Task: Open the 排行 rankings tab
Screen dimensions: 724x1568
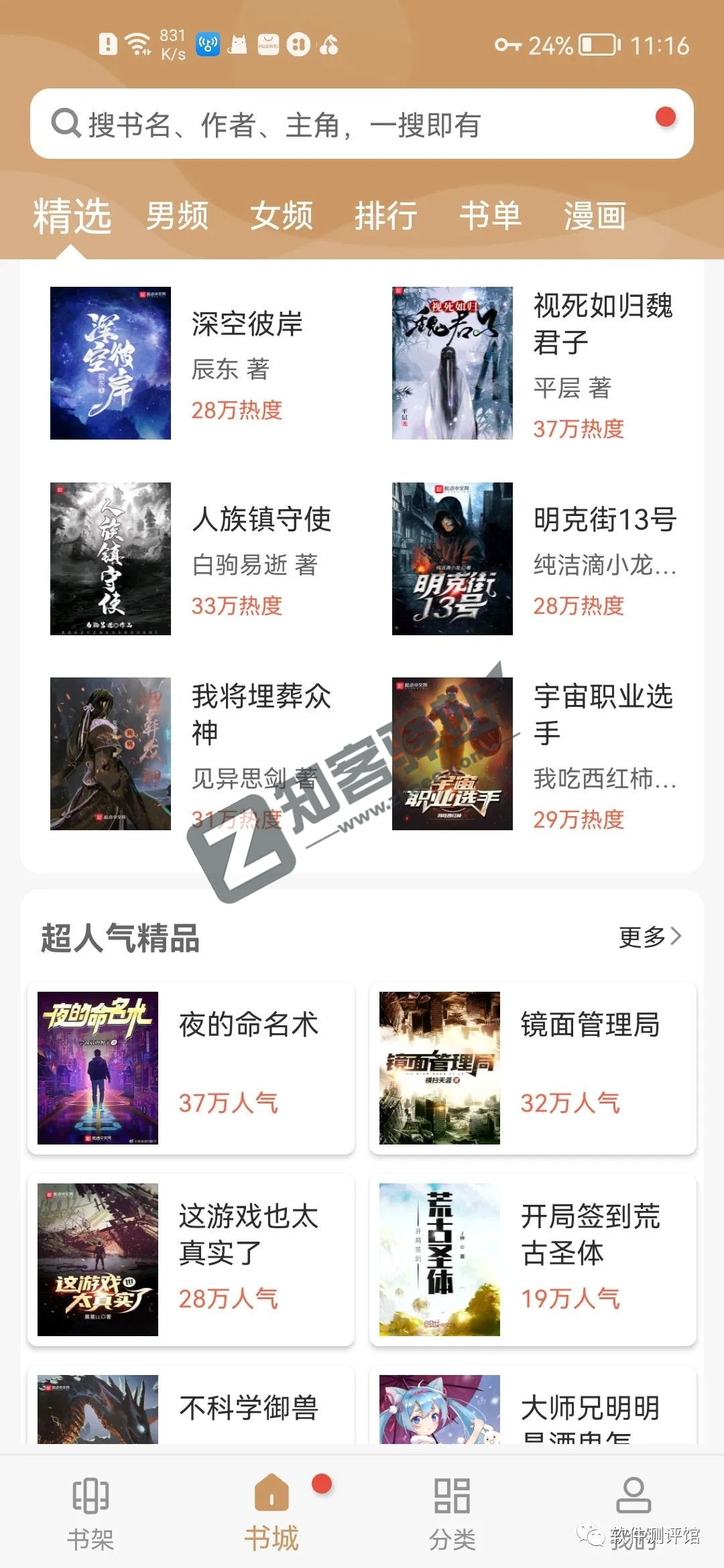Action: pos(385,216)
